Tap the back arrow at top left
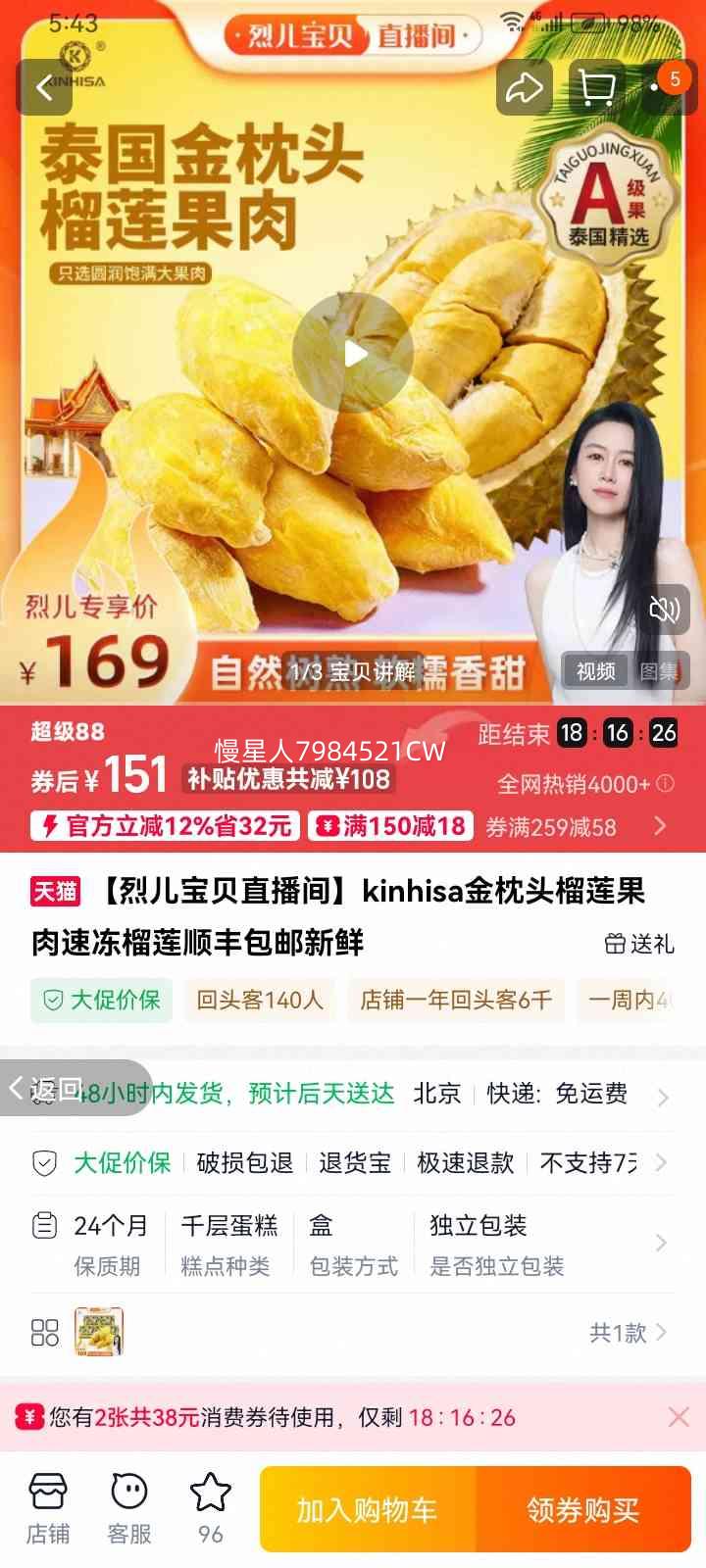This screenshot has height=1568, width=706. (x=44, y=88)
